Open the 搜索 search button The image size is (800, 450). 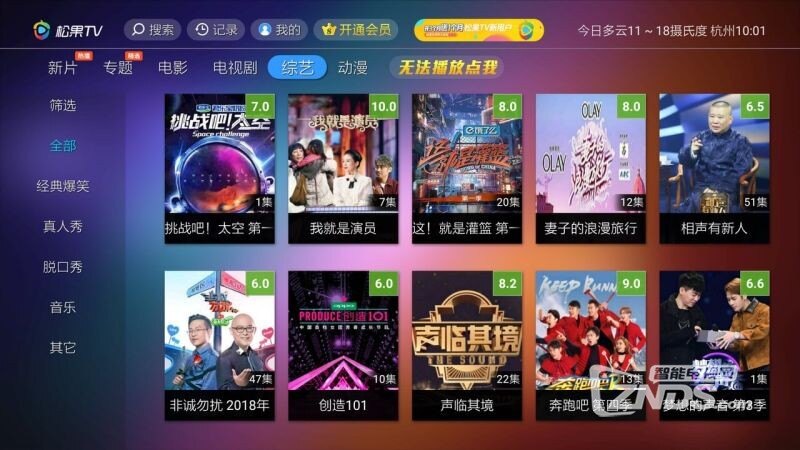click(152, 30)
